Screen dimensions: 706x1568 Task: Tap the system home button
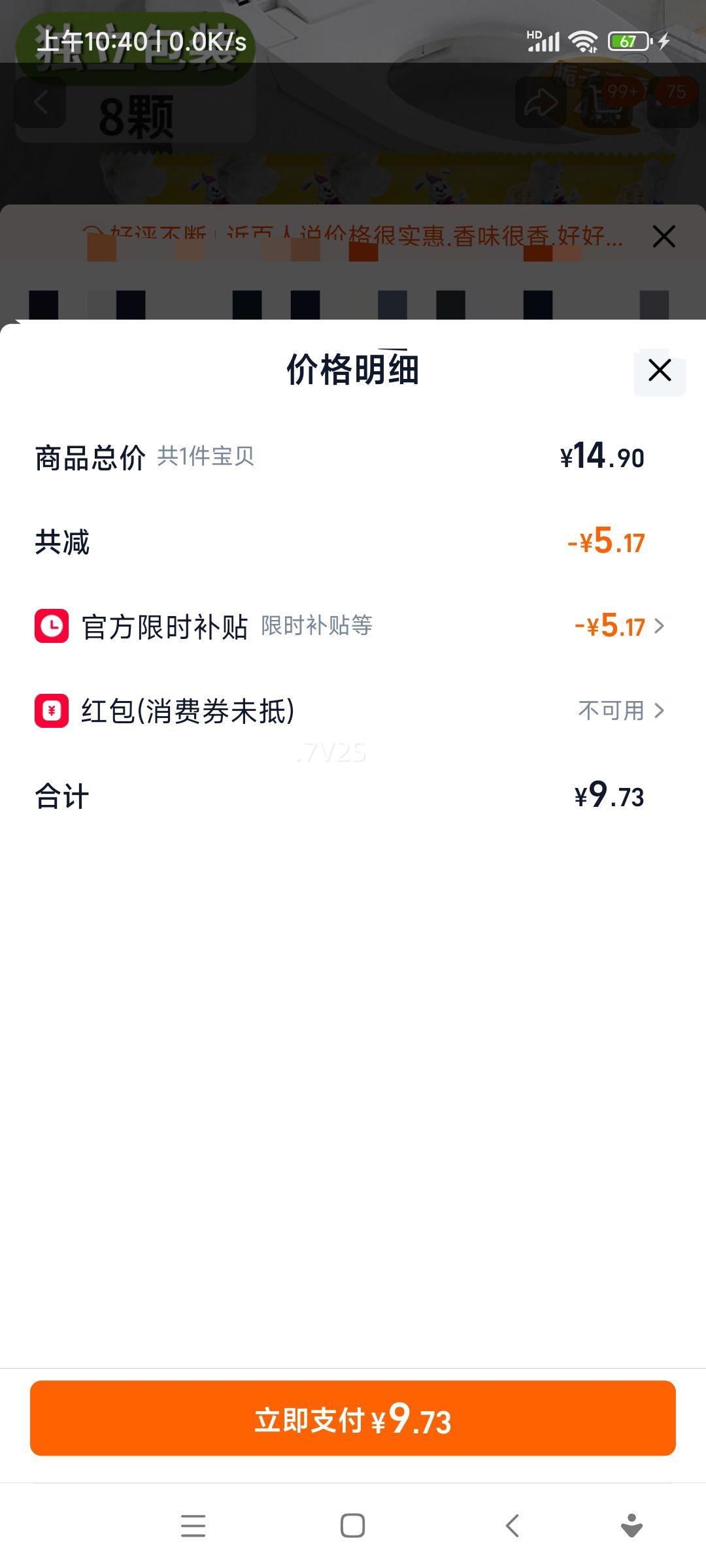(352, 1526)
